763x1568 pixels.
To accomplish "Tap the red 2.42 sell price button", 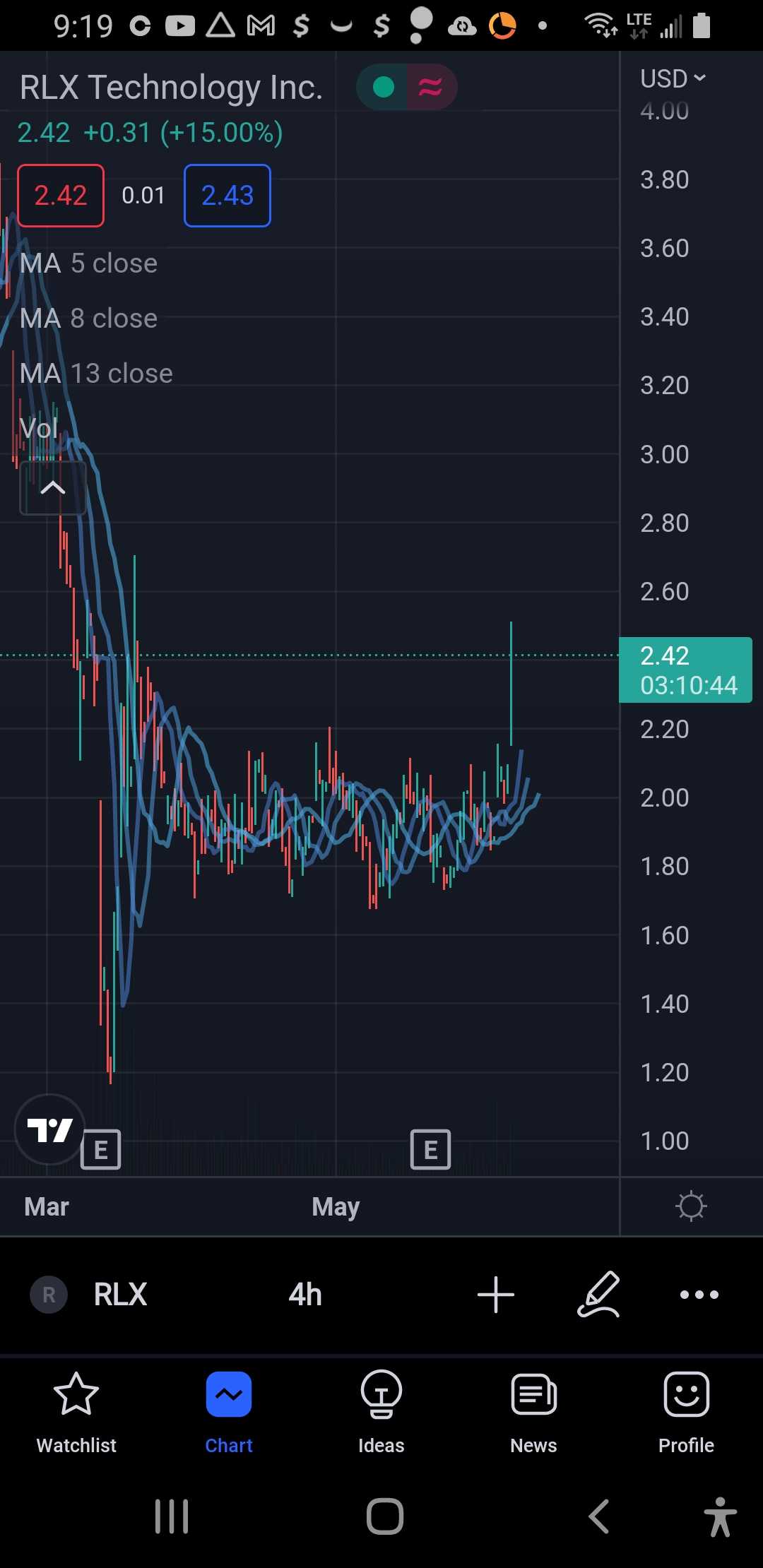I will pyautogui.click(x=61, y=196).
